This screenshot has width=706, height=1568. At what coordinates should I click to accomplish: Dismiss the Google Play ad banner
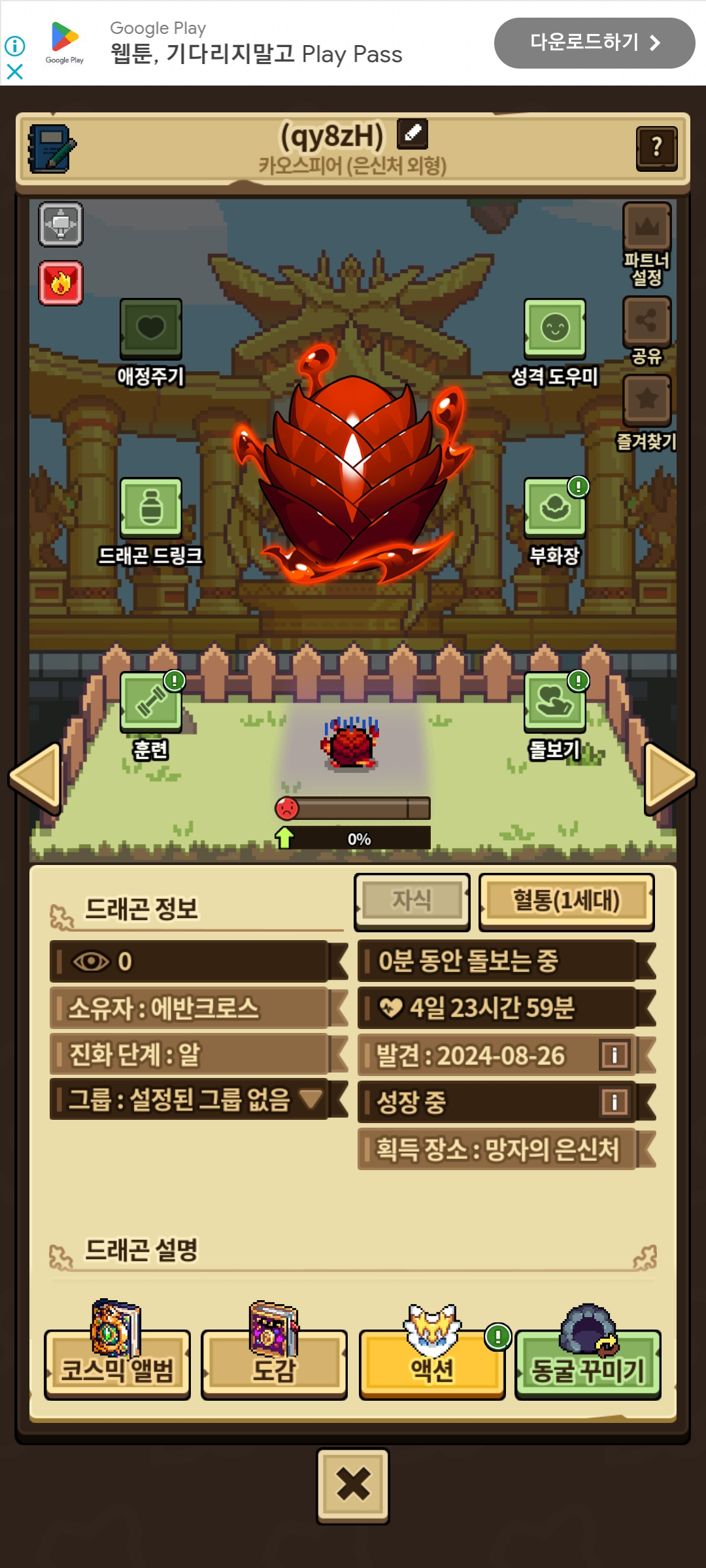click(14, 71)
